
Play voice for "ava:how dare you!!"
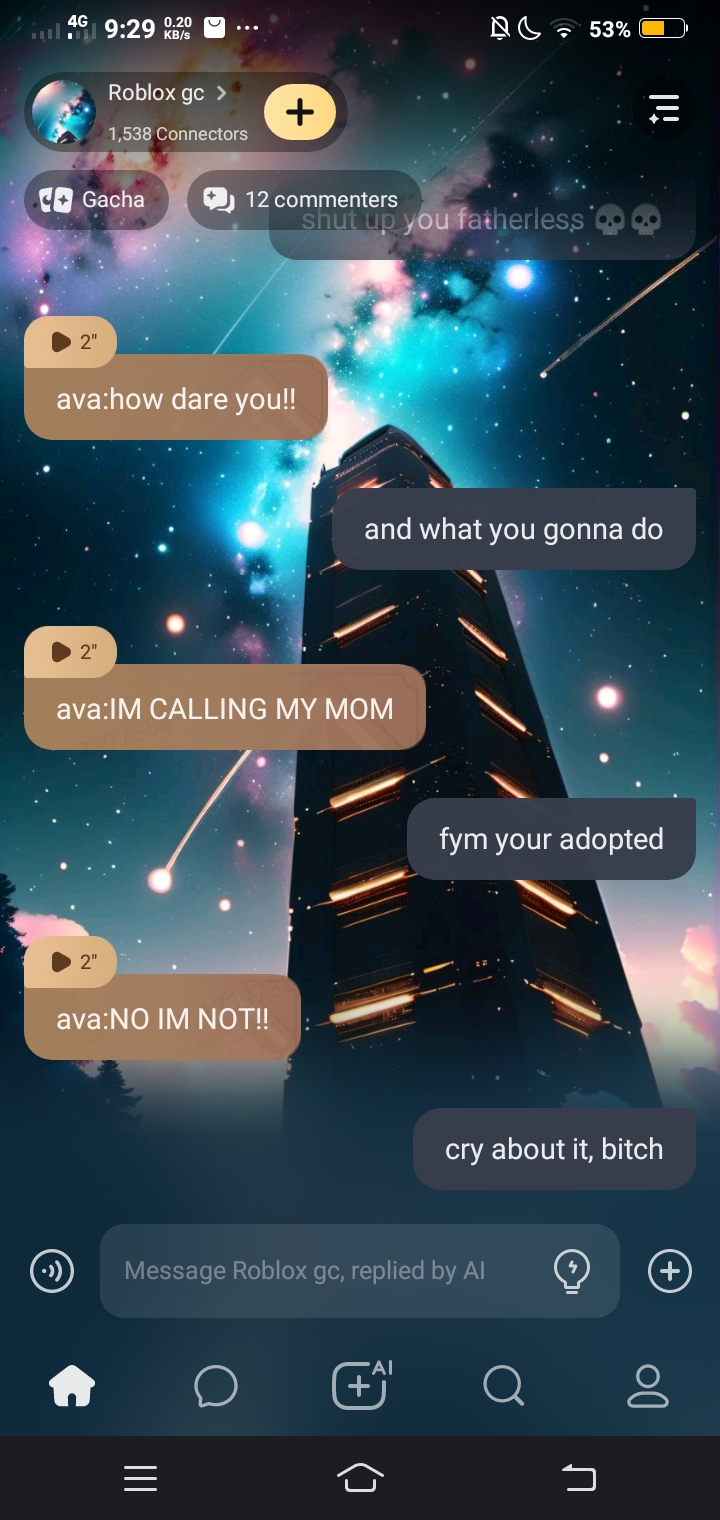[x=71, y=342]
